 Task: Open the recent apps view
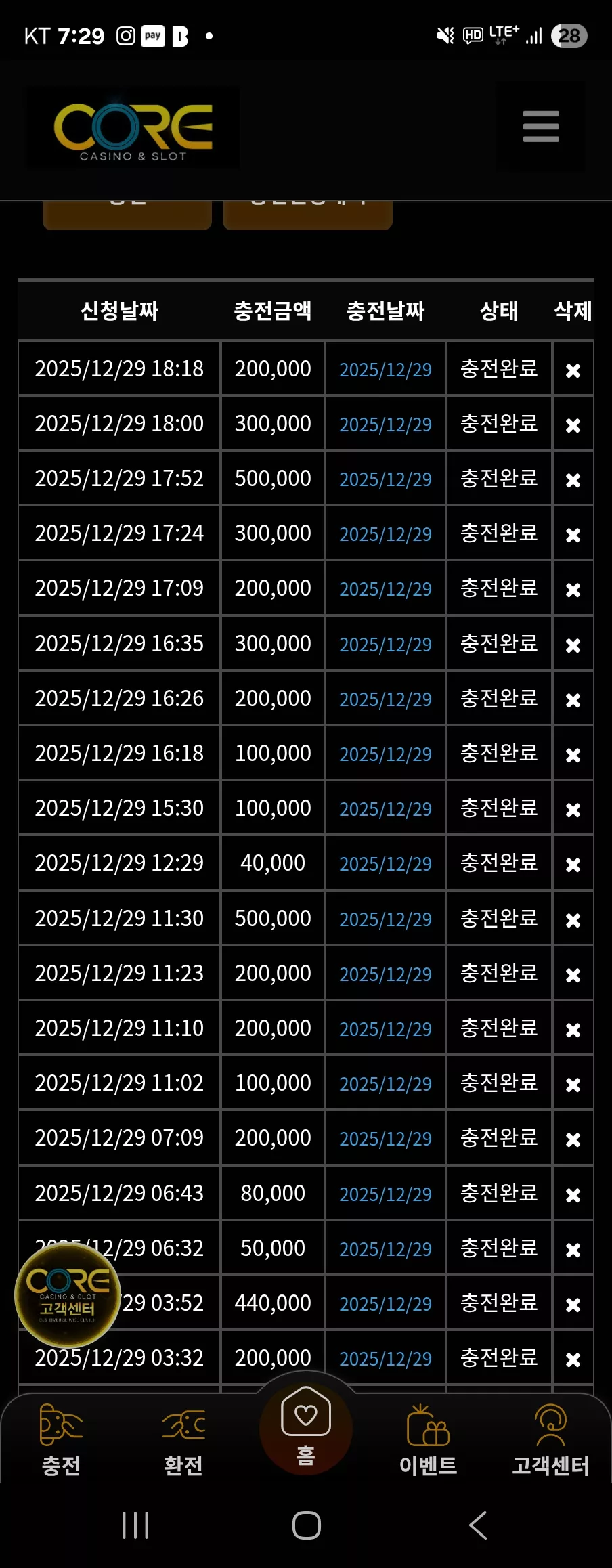pyautogui.click(x=135, y=1525)
